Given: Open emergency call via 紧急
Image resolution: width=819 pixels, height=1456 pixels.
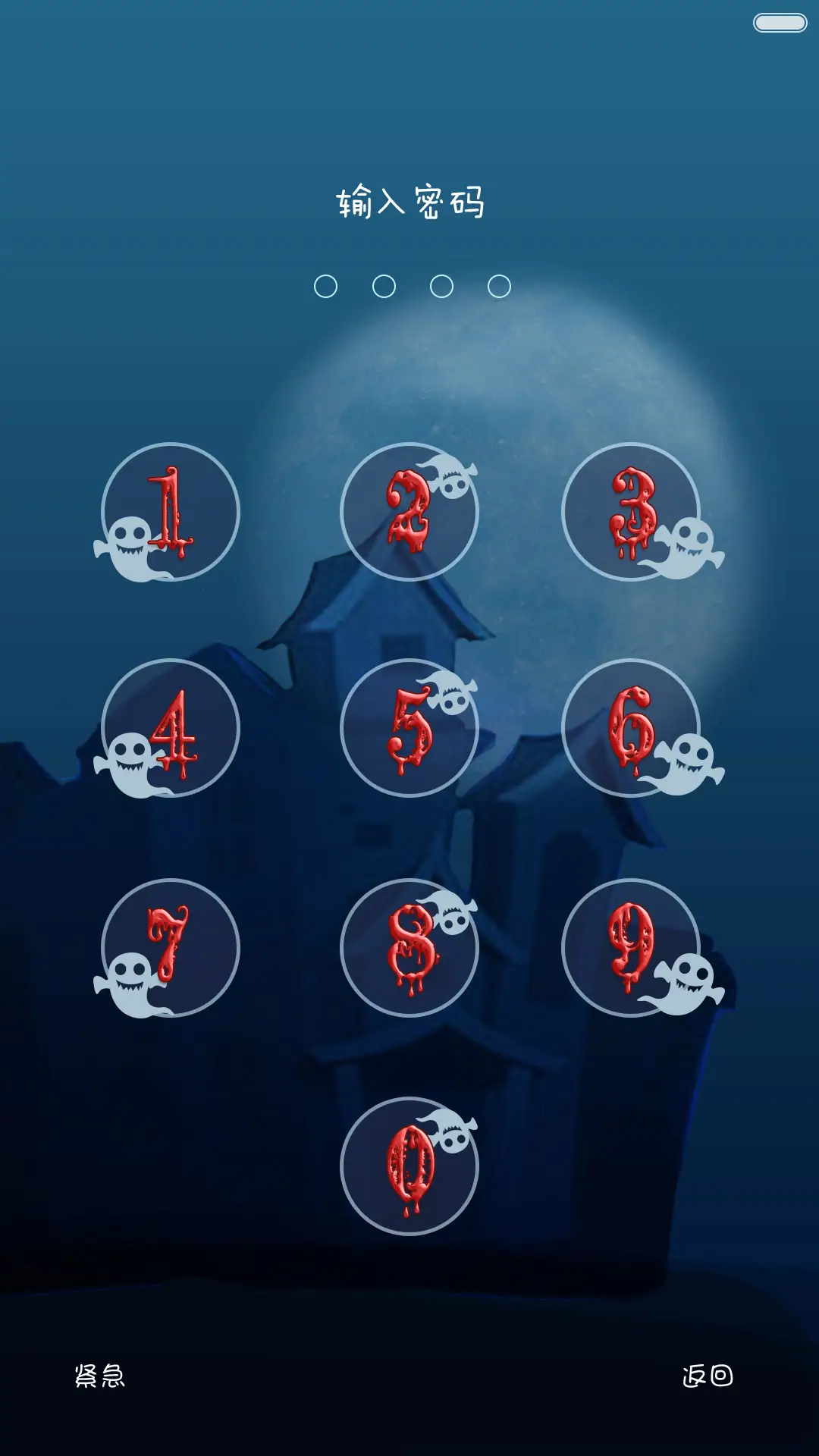Looking at the screenshot, I should click(x=99, y=1376).
